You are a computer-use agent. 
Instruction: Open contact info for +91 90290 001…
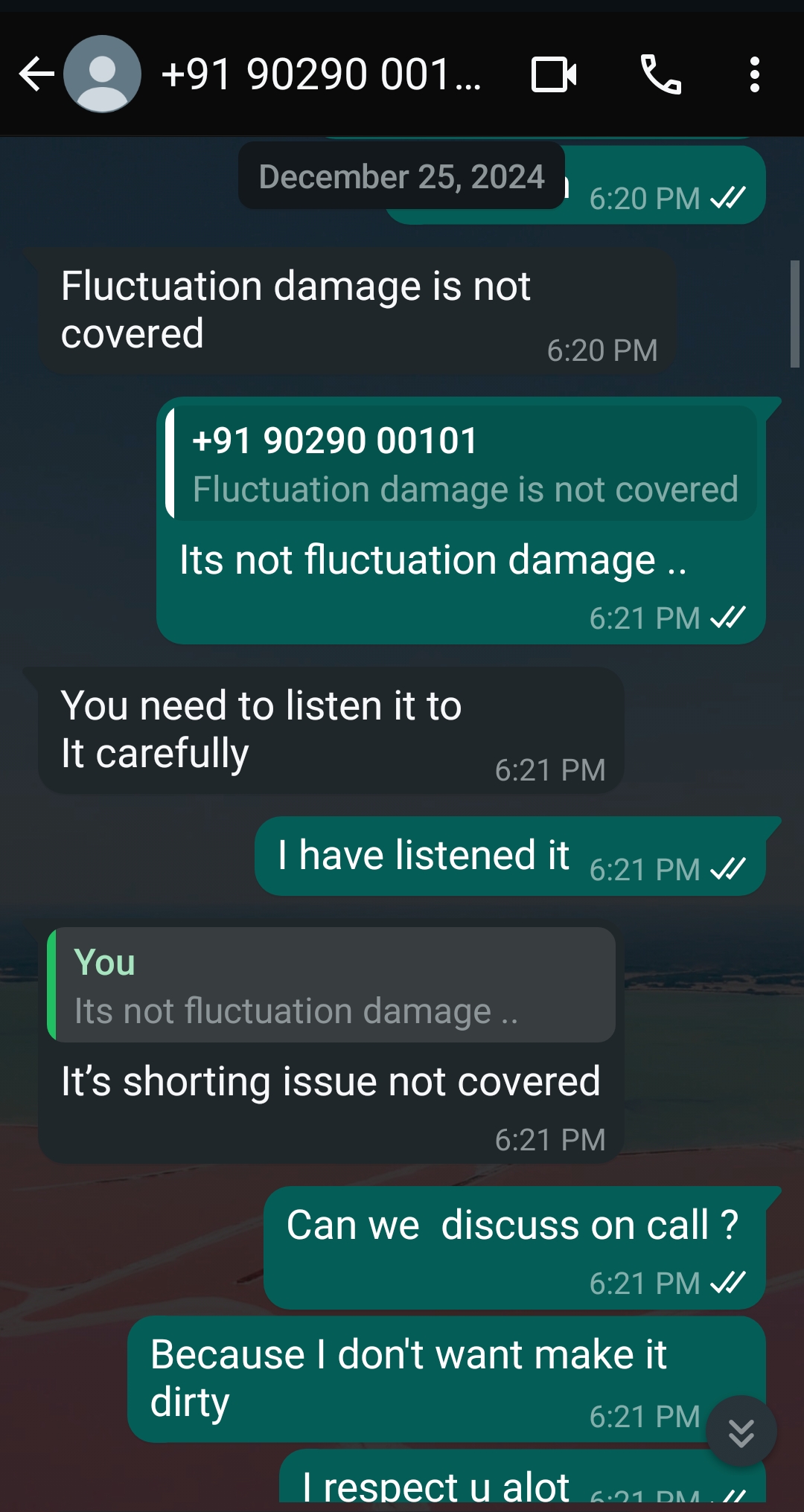[322, 74]
